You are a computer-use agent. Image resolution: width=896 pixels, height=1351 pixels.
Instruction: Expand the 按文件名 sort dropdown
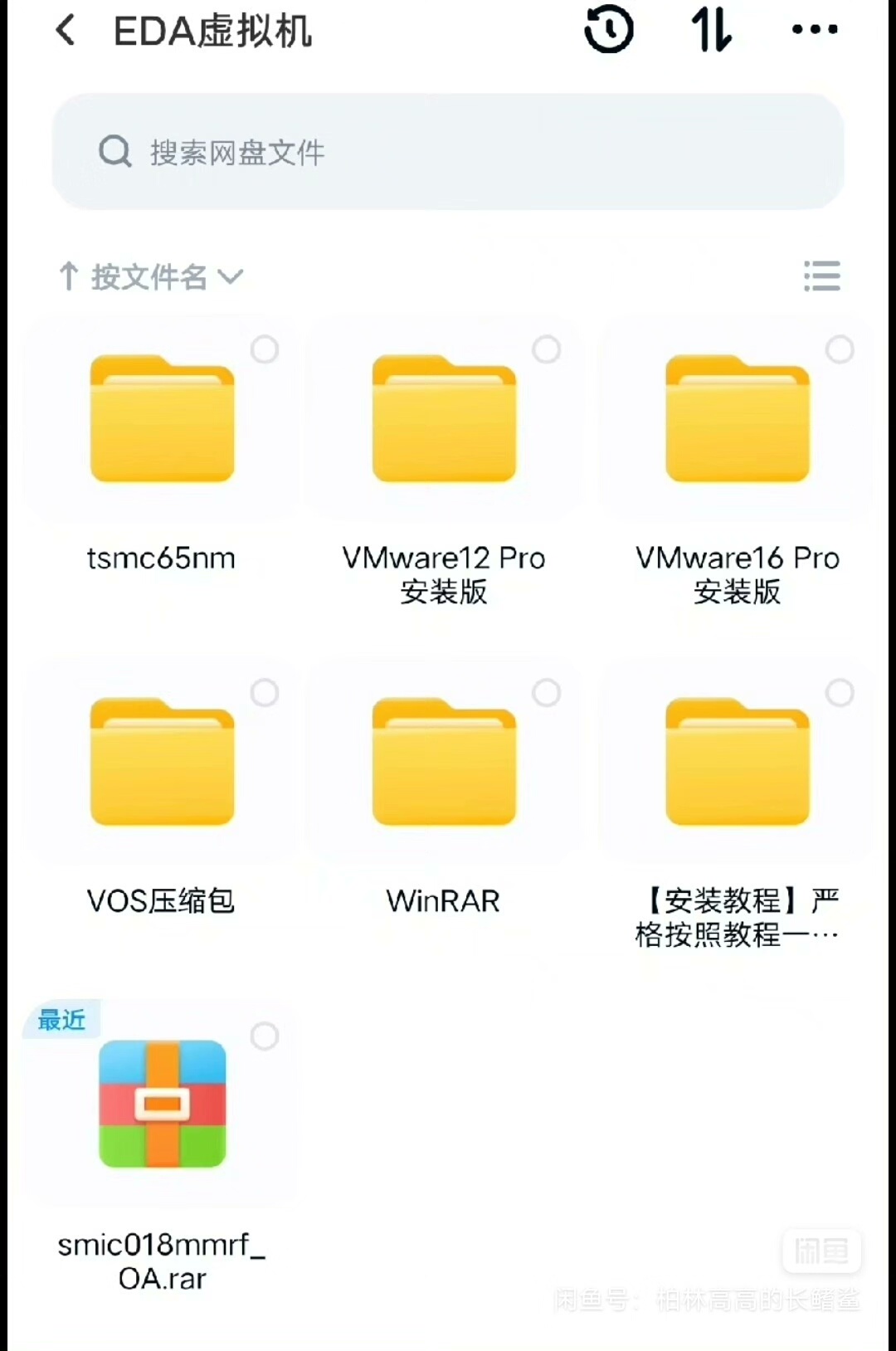tap(151, 276)
